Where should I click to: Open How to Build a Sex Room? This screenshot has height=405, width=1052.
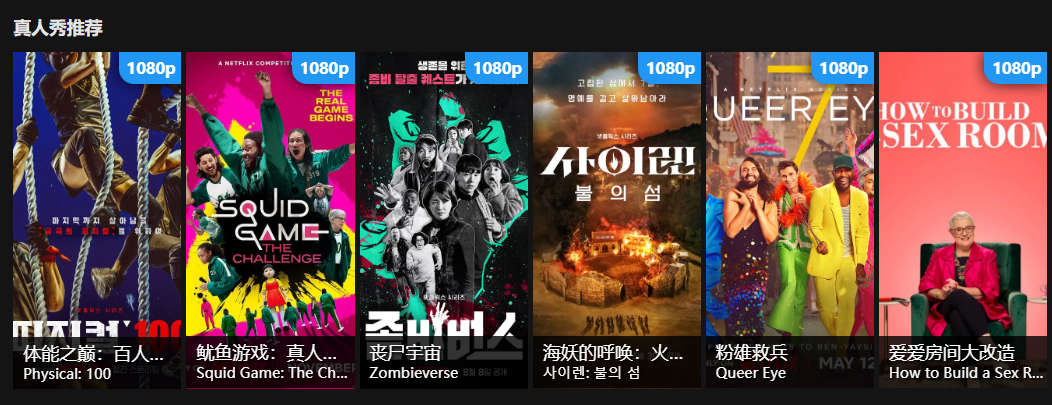[962, 220]
